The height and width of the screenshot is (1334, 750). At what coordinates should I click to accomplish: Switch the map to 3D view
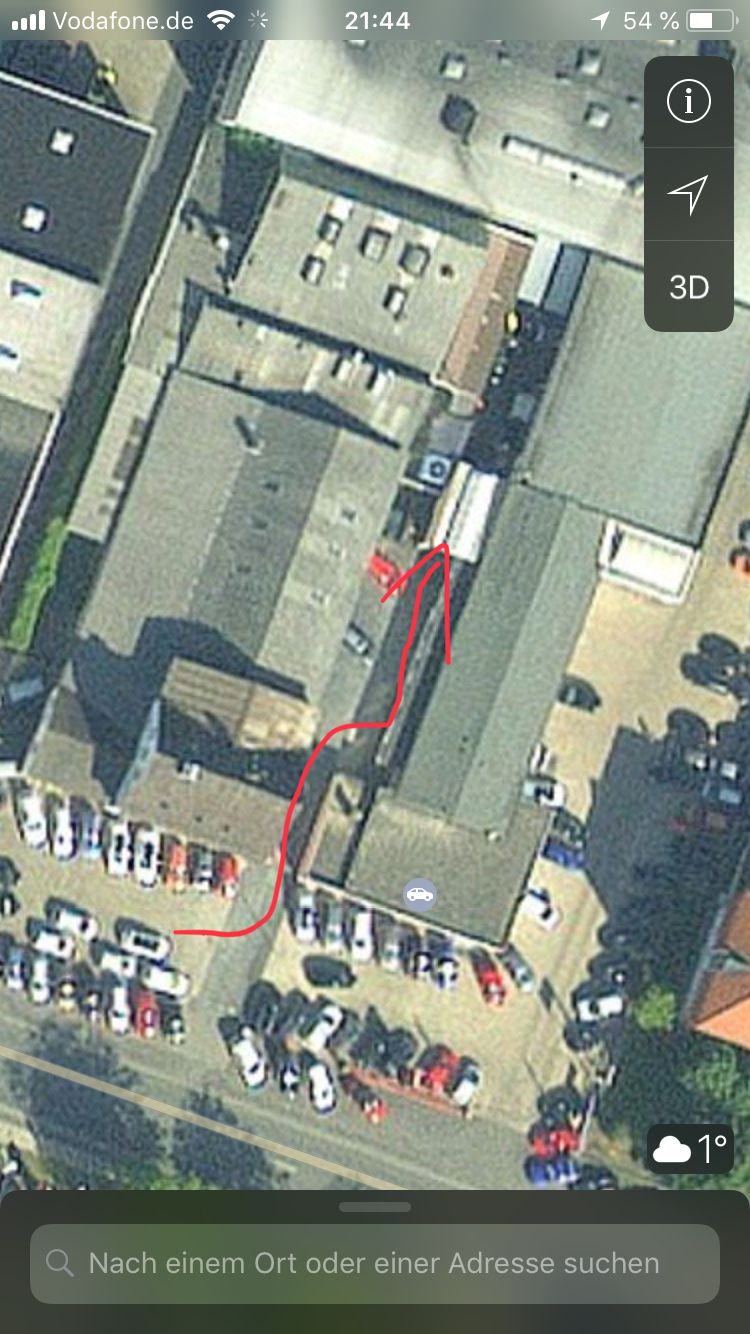(x=689, y=287)
